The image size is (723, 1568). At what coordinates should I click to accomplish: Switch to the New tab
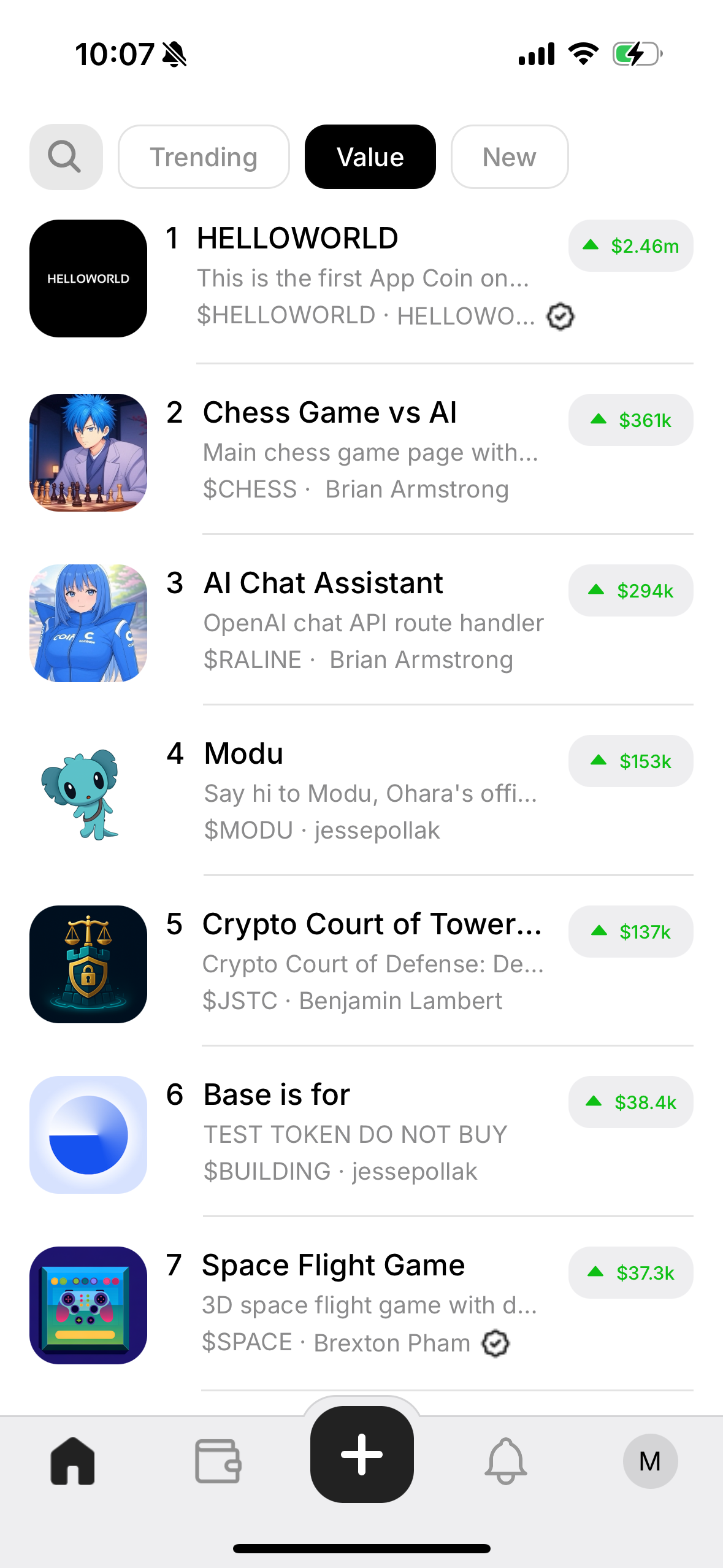click(509, 157)
